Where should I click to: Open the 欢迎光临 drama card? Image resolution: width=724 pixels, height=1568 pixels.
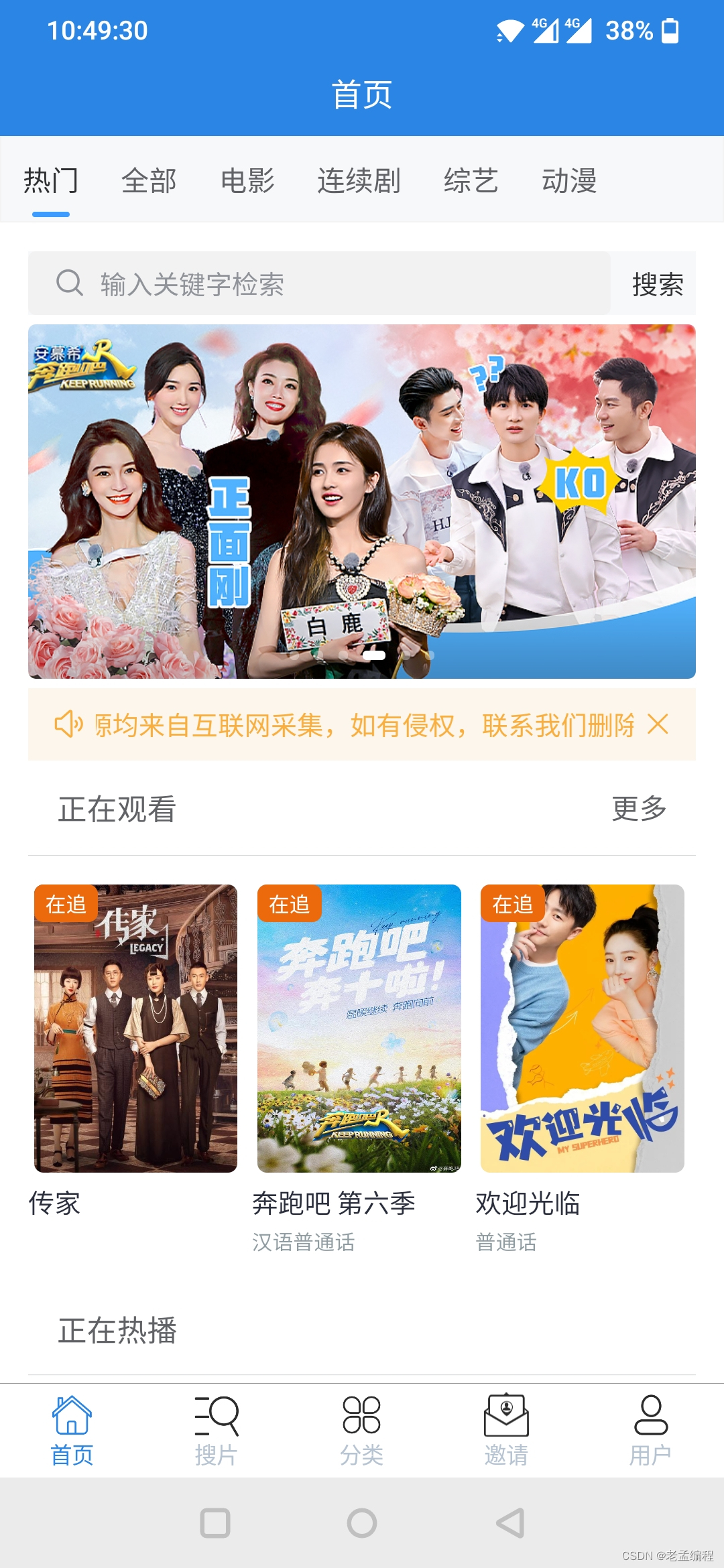coord(582,1029)
